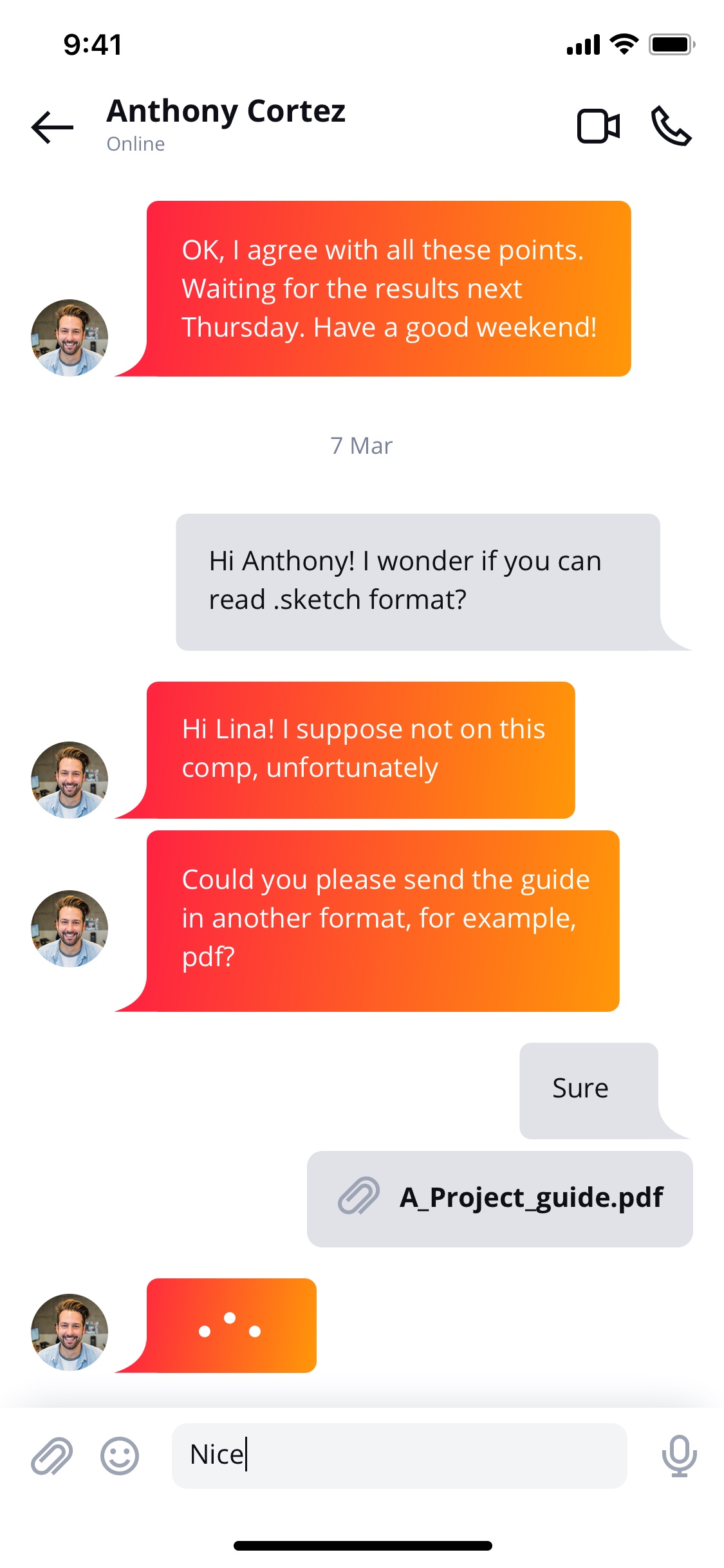Start a video call with Anthony Cortez
This screenshot has width=724, height=1568.
599,126
